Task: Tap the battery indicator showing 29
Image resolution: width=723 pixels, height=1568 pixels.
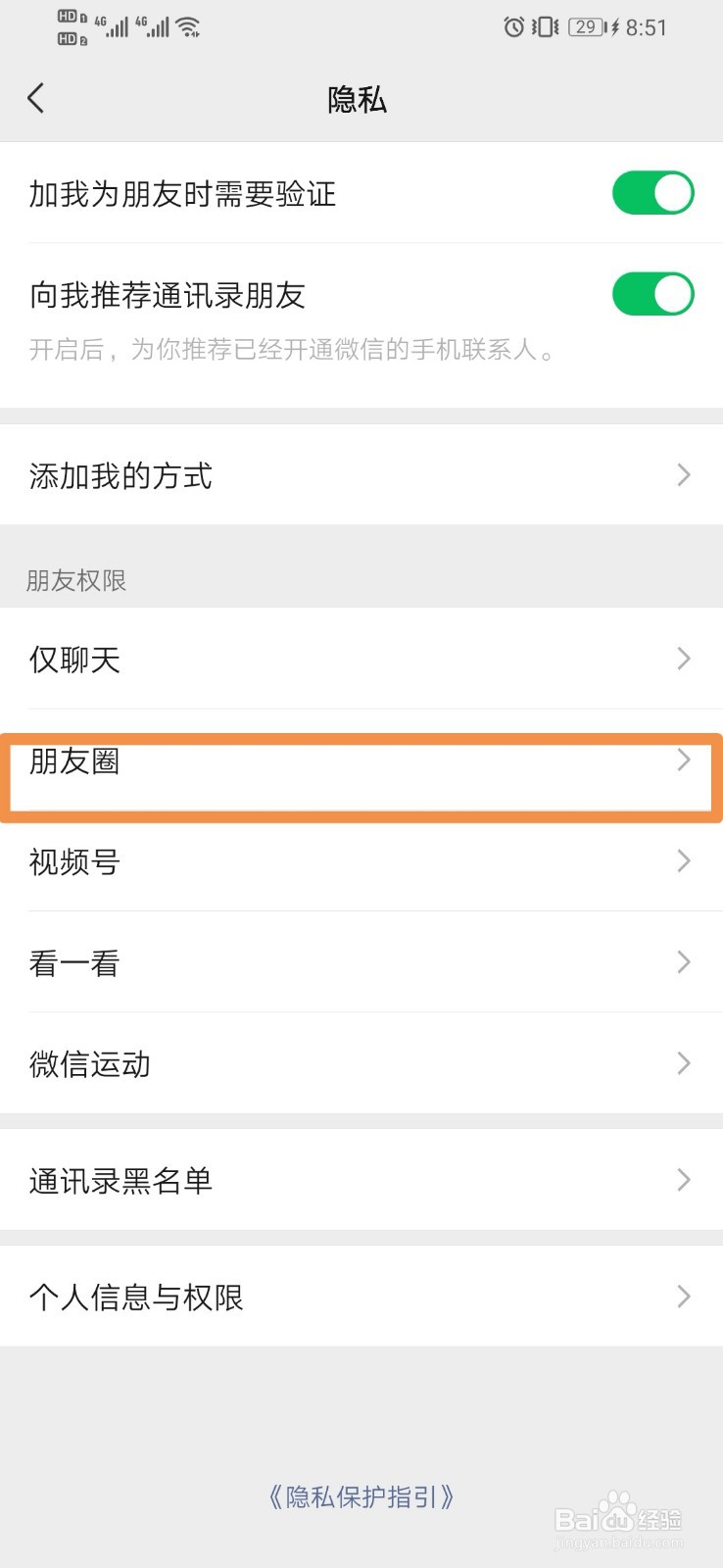Action: click(x=585, y=27)
